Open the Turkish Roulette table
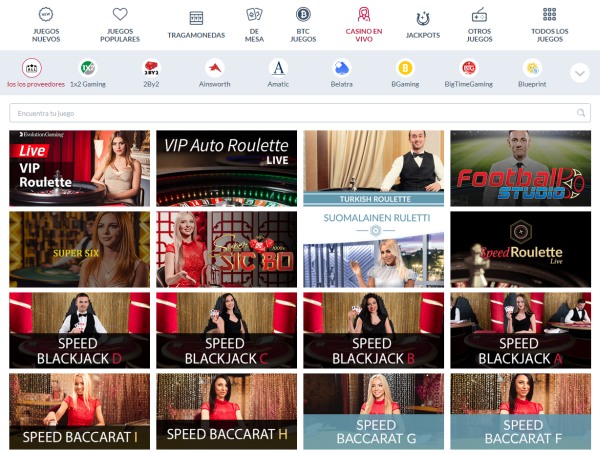Viewport: 600px width, 452px height. click(373, 168)
